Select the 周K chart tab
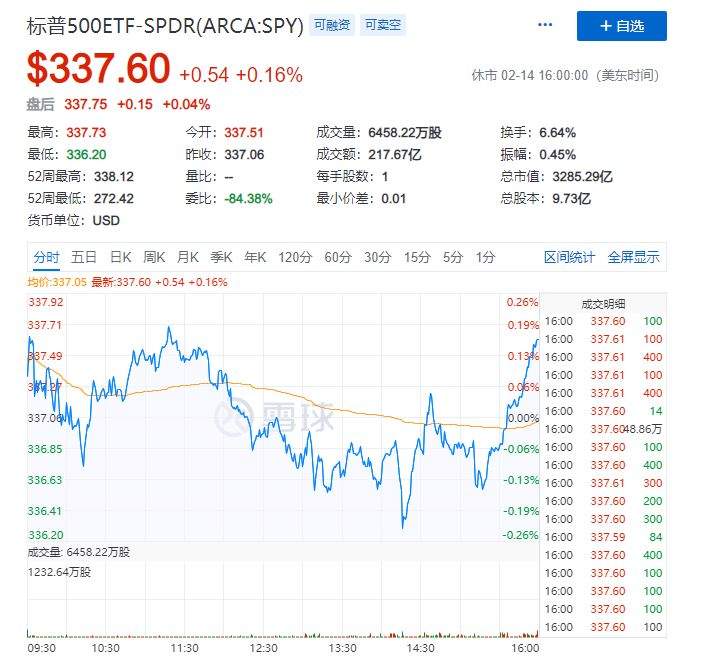This screenshot has width=704, height=665. (154, 257)
